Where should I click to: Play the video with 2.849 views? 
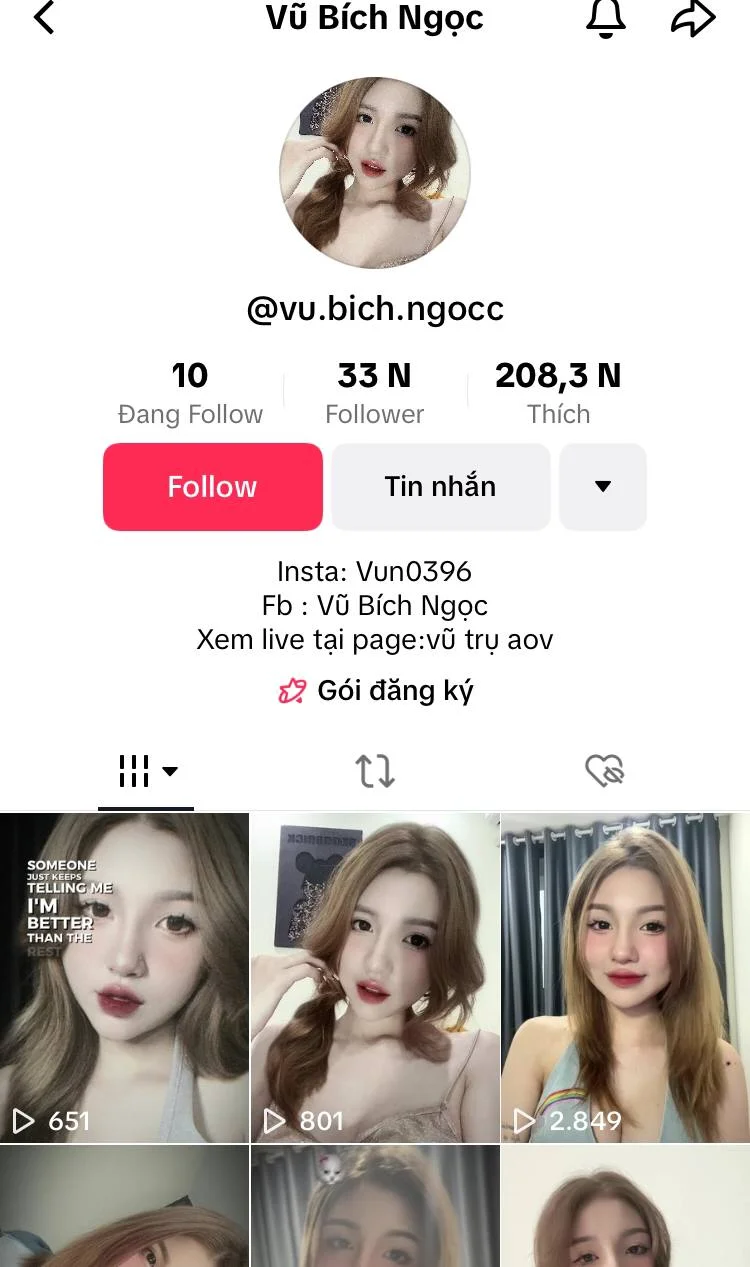(x=625, y=977)
